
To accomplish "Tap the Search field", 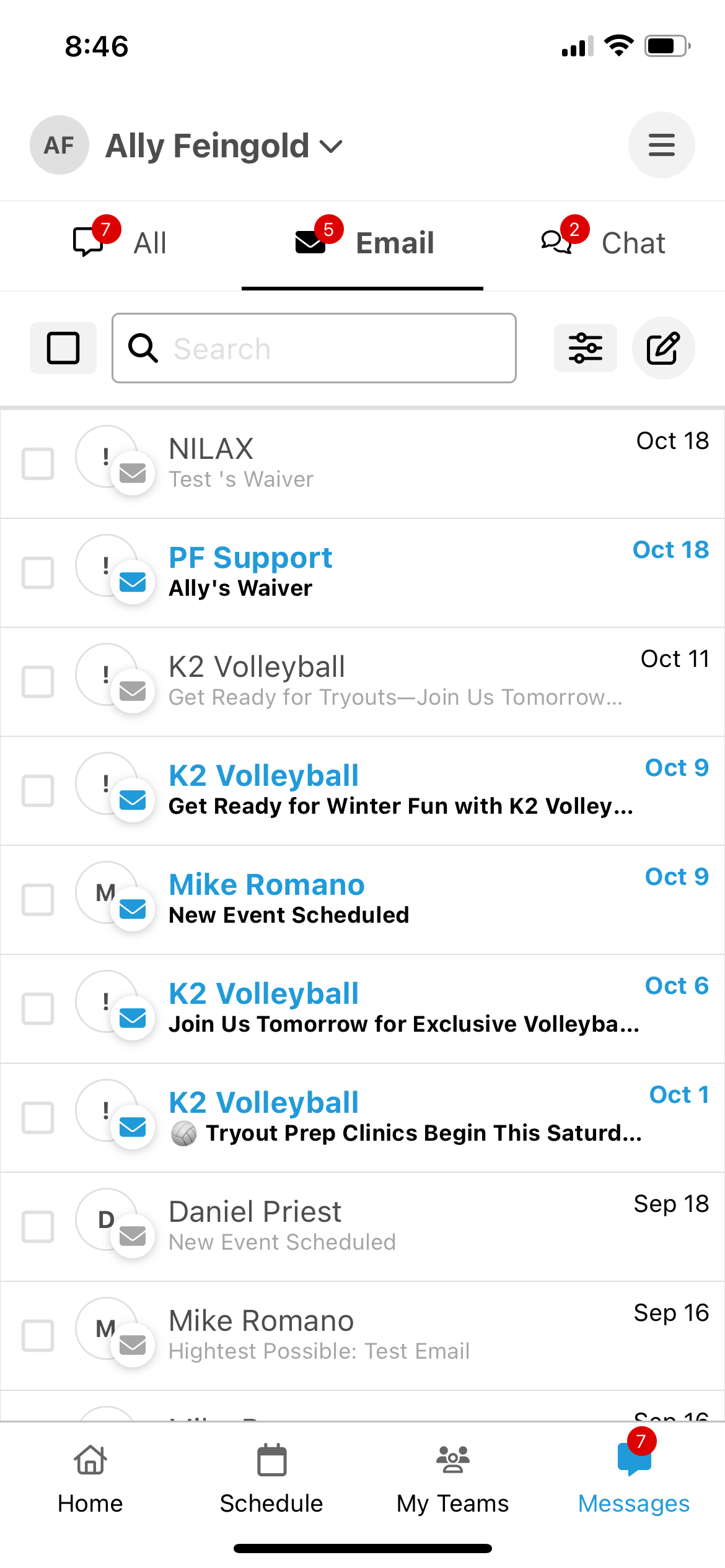I will (x=314, y=348).
